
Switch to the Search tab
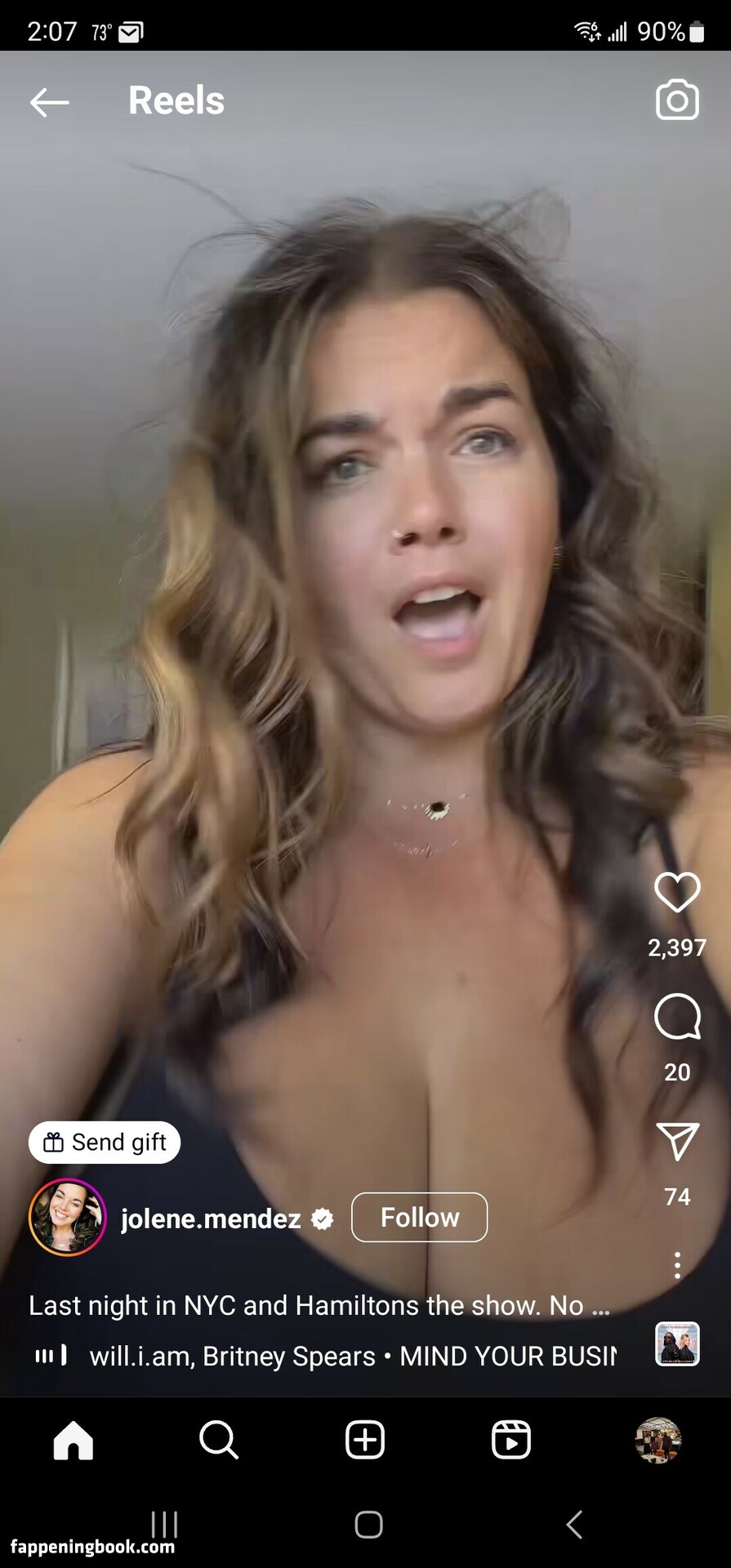click(219, 1440)
